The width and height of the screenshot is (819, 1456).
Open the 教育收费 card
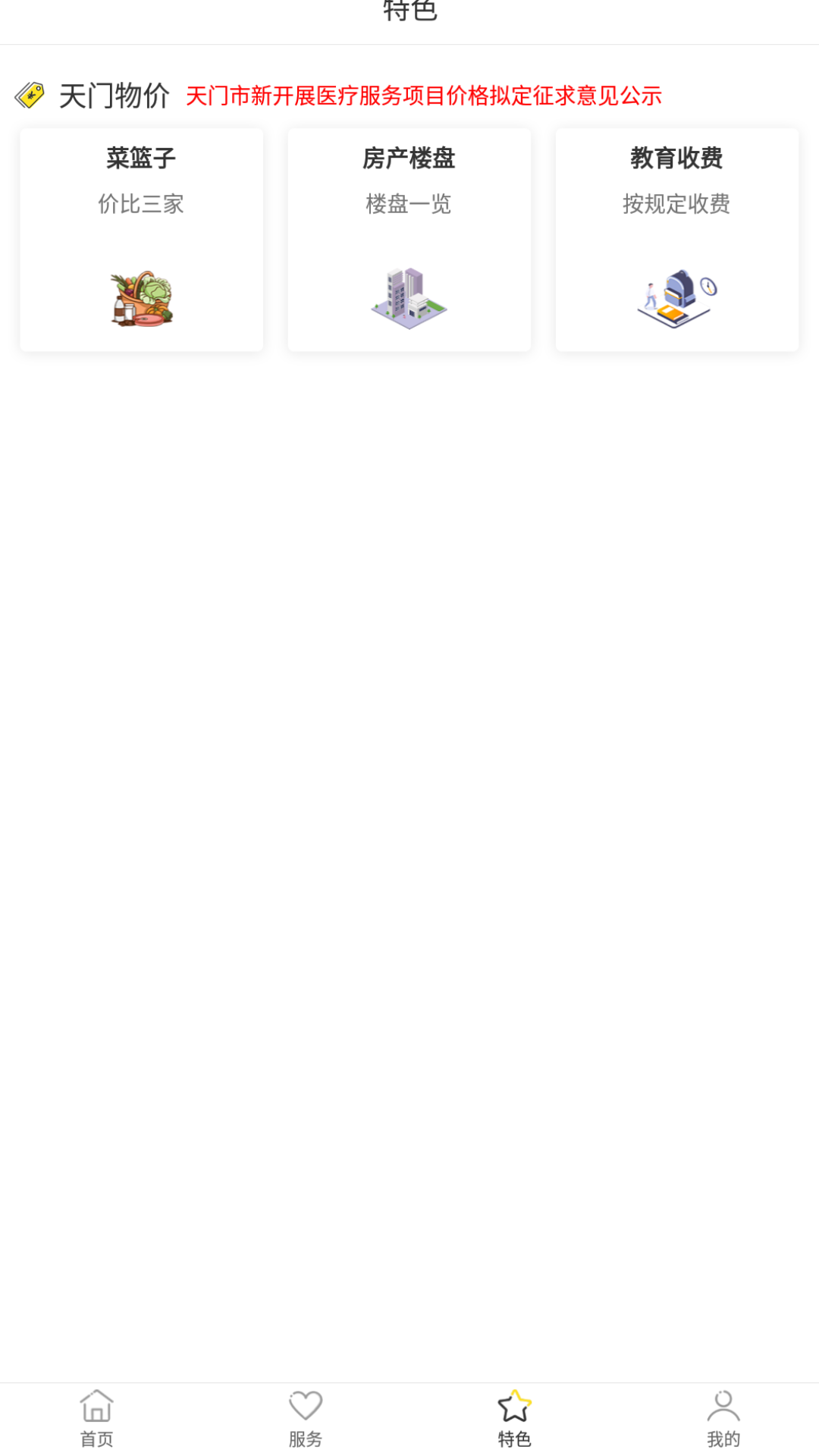[676, 239]
